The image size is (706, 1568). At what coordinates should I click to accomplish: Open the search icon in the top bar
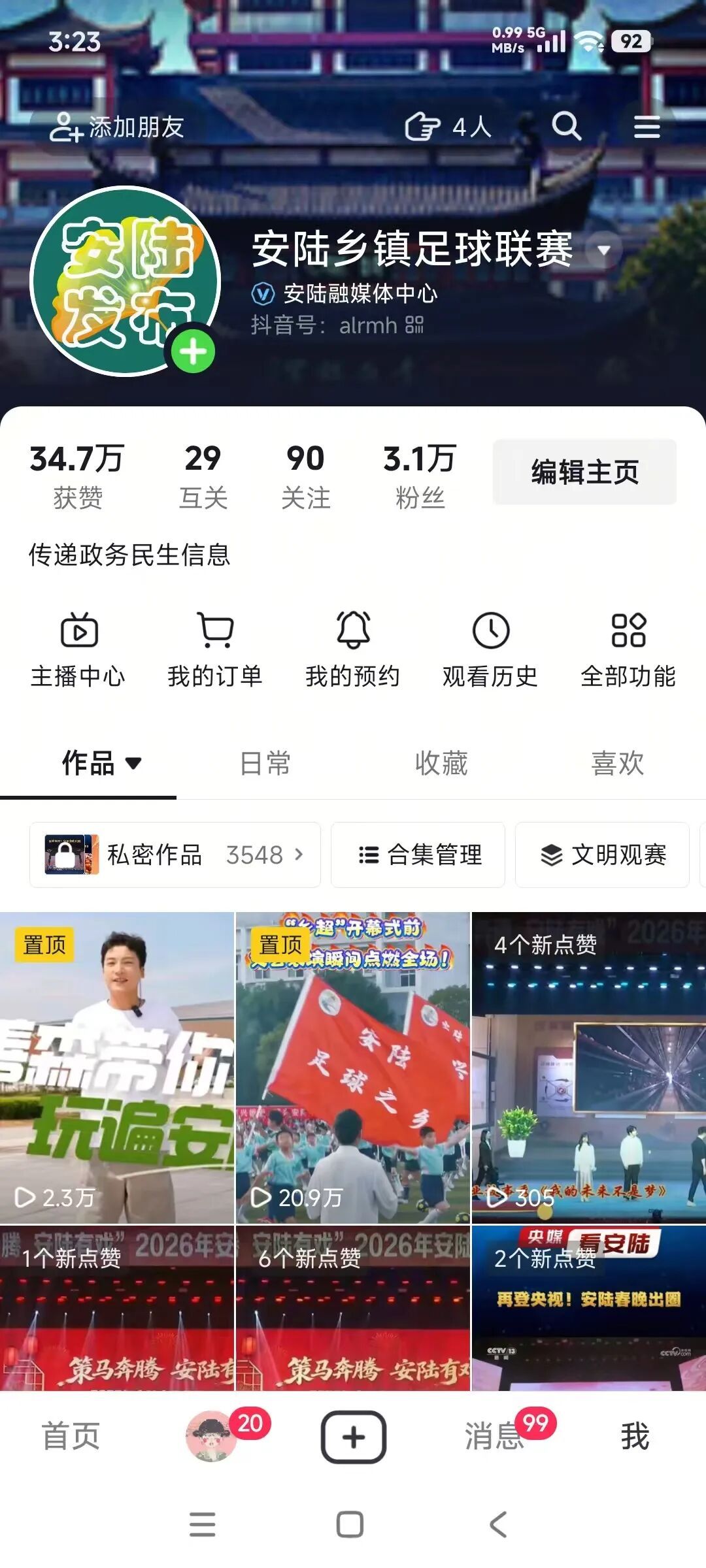[566, 126]
